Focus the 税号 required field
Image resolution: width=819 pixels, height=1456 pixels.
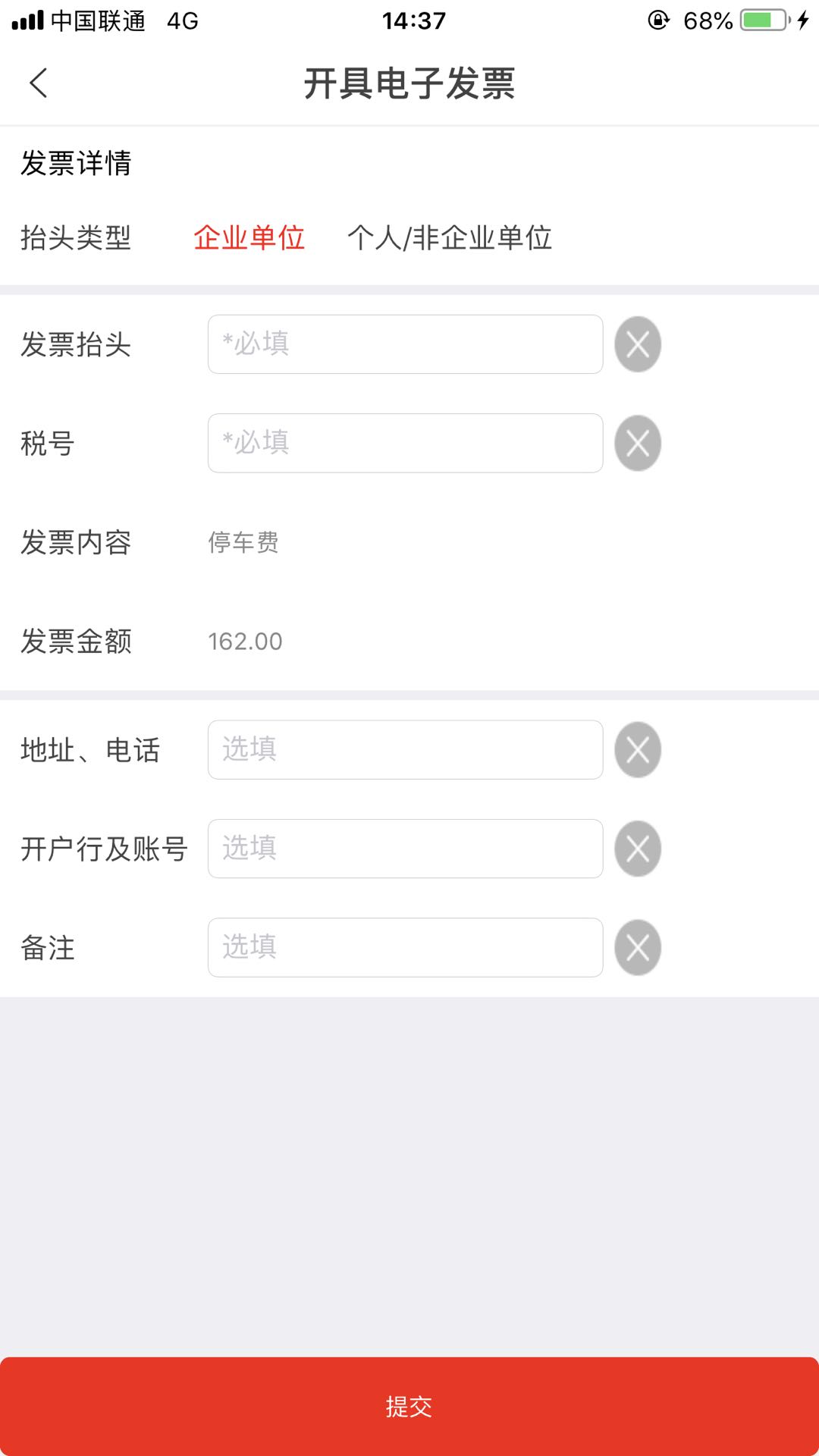(x=406, y=444)
